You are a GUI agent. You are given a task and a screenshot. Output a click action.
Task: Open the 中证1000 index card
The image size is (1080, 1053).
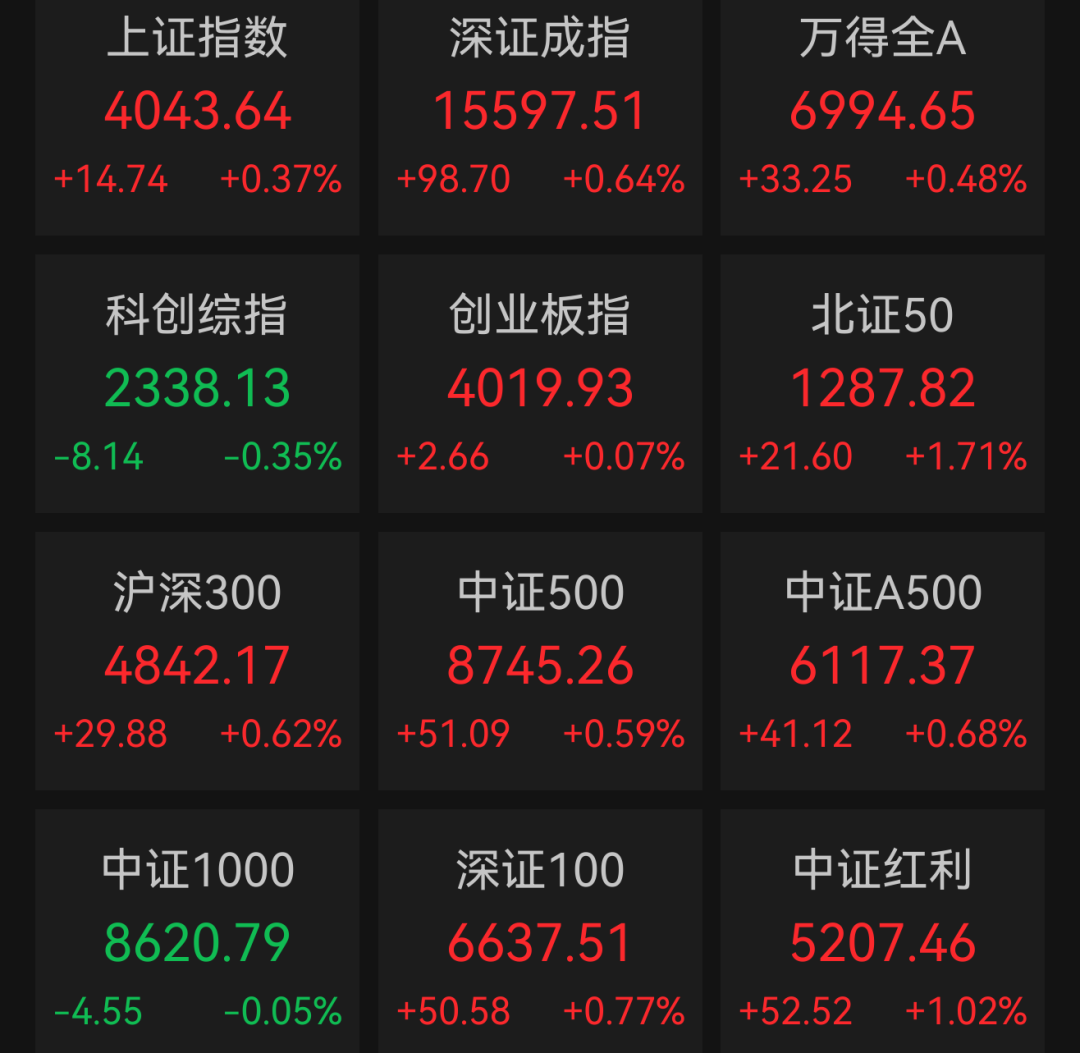(197, 931)
